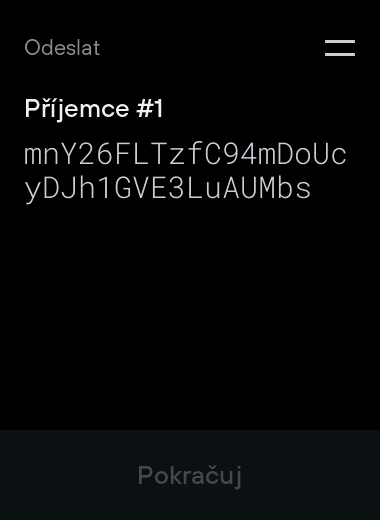Tap the Pokračuj button to continue

pos(190,475)
